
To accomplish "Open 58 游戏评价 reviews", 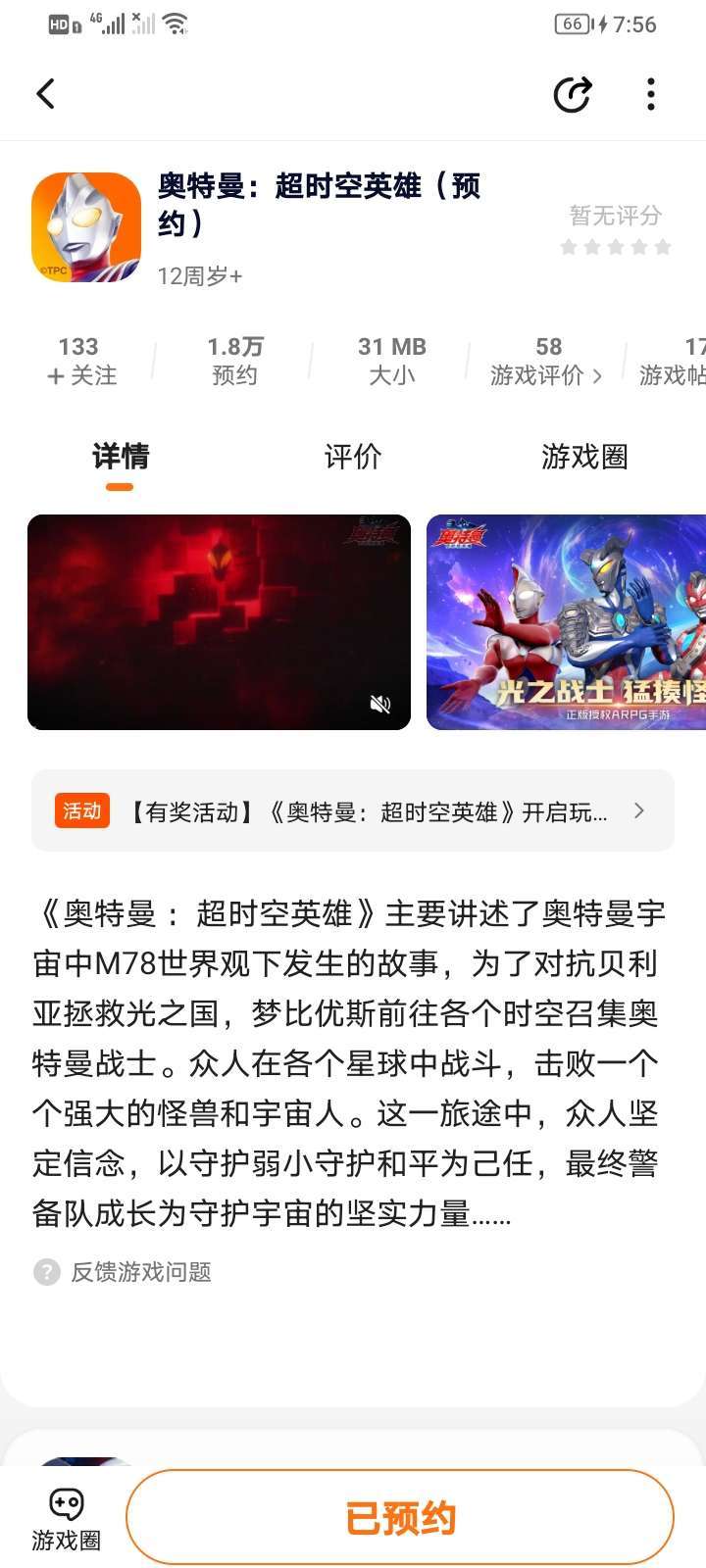I will click(546, 362).
